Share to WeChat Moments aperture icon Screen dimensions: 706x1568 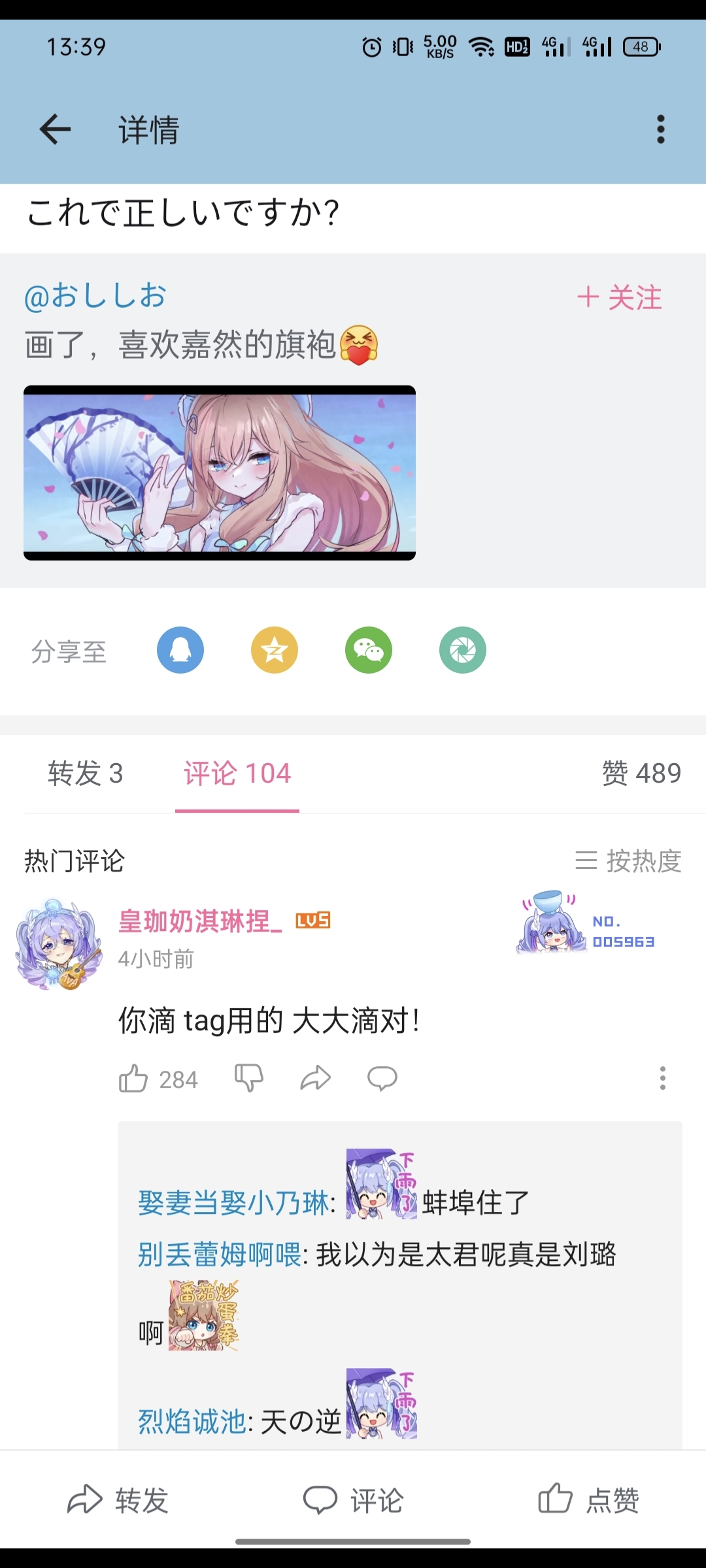pyautogui.click(x=463, y=650)
